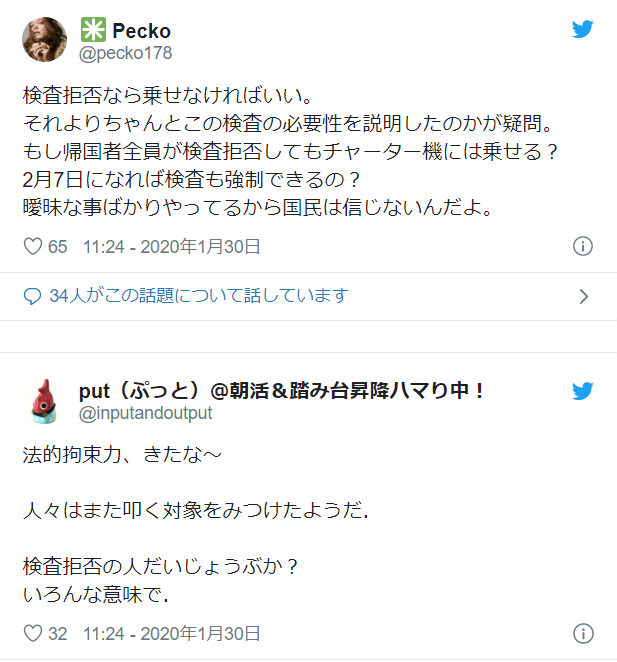Open the @inputandoutput profile link
The width and height of the screenshot is (617, 662).
[x=146, y=413]
